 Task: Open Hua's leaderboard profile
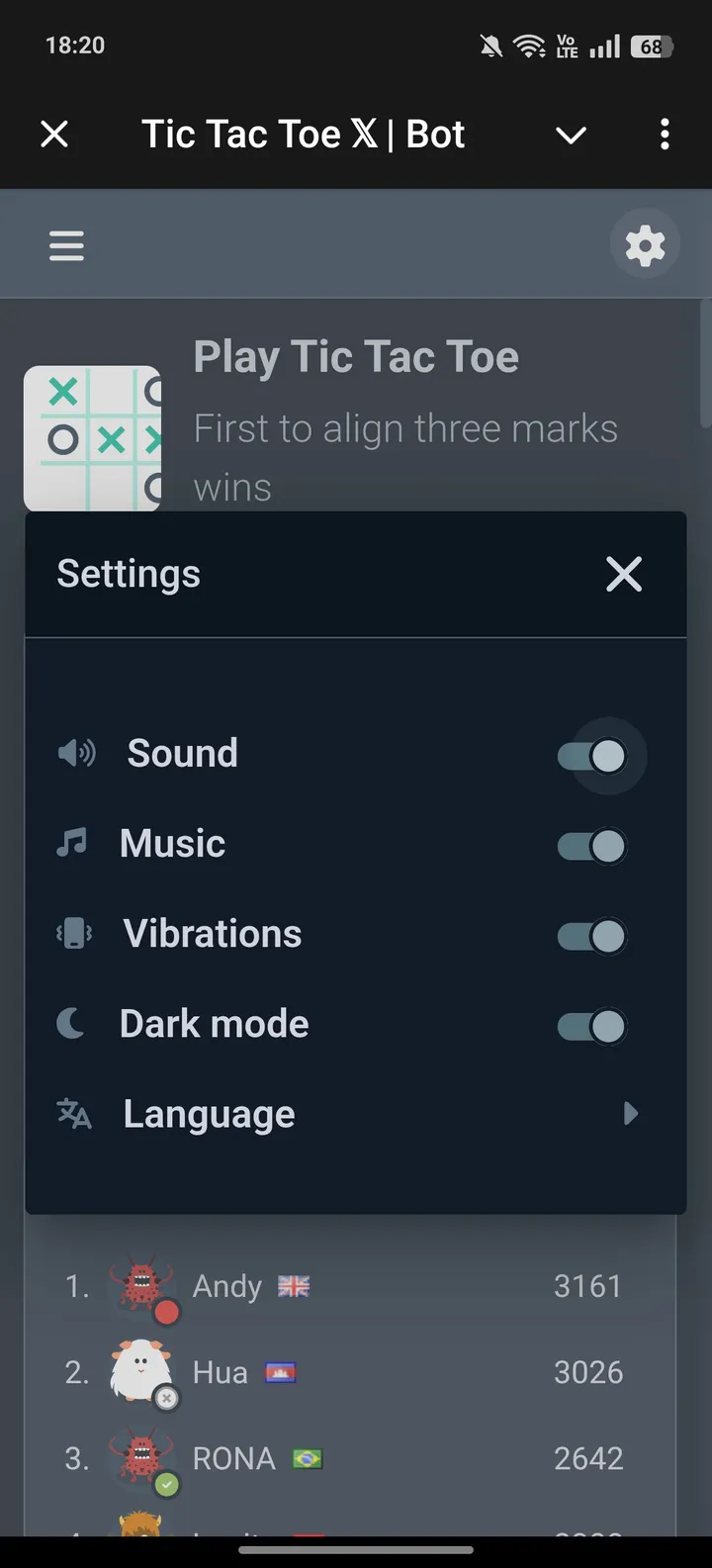tap(346, 1372)
